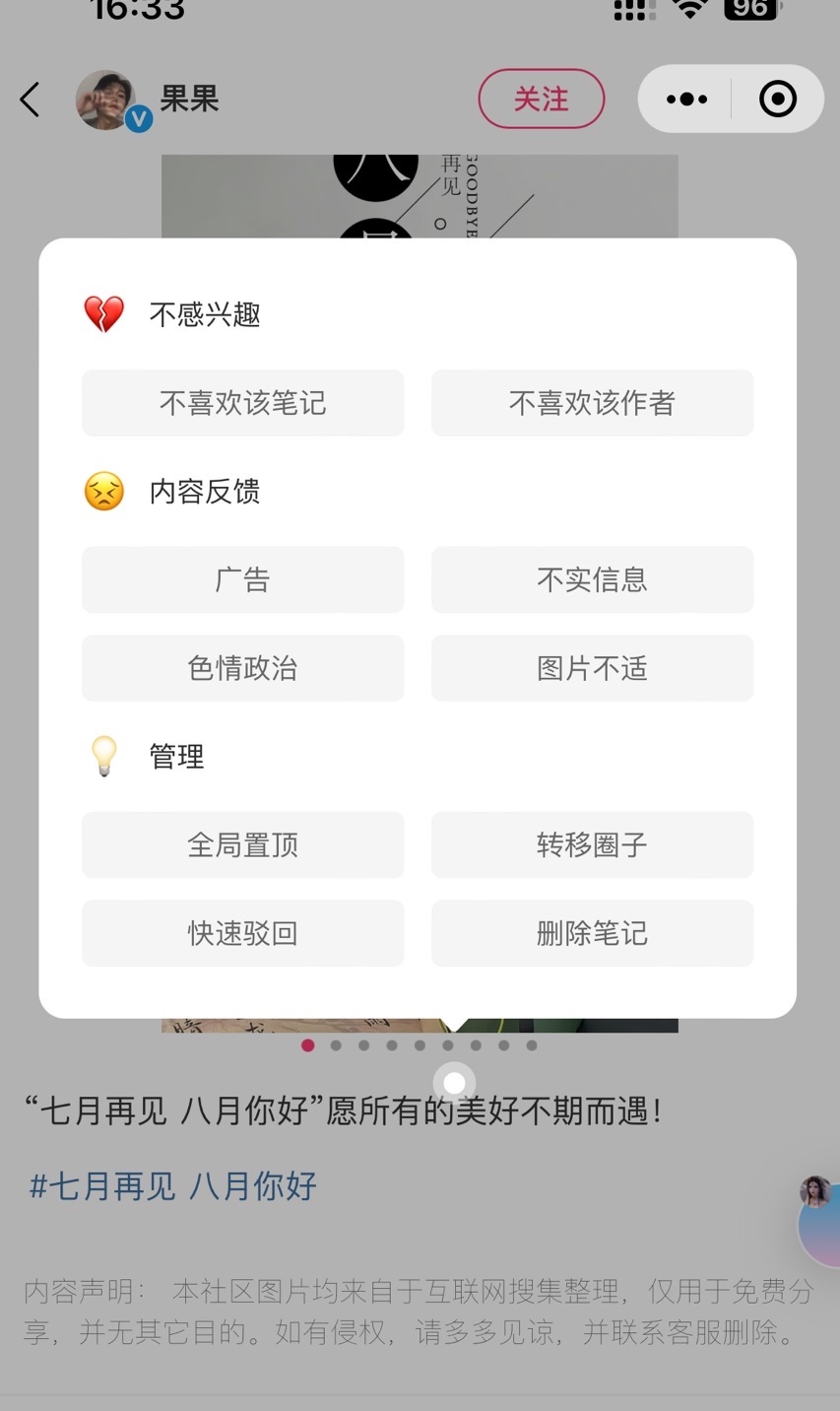Open 果果's profile avatar
Viewport: 840px width, 1411px height.
pyautogui.click(x=106, y=100)
